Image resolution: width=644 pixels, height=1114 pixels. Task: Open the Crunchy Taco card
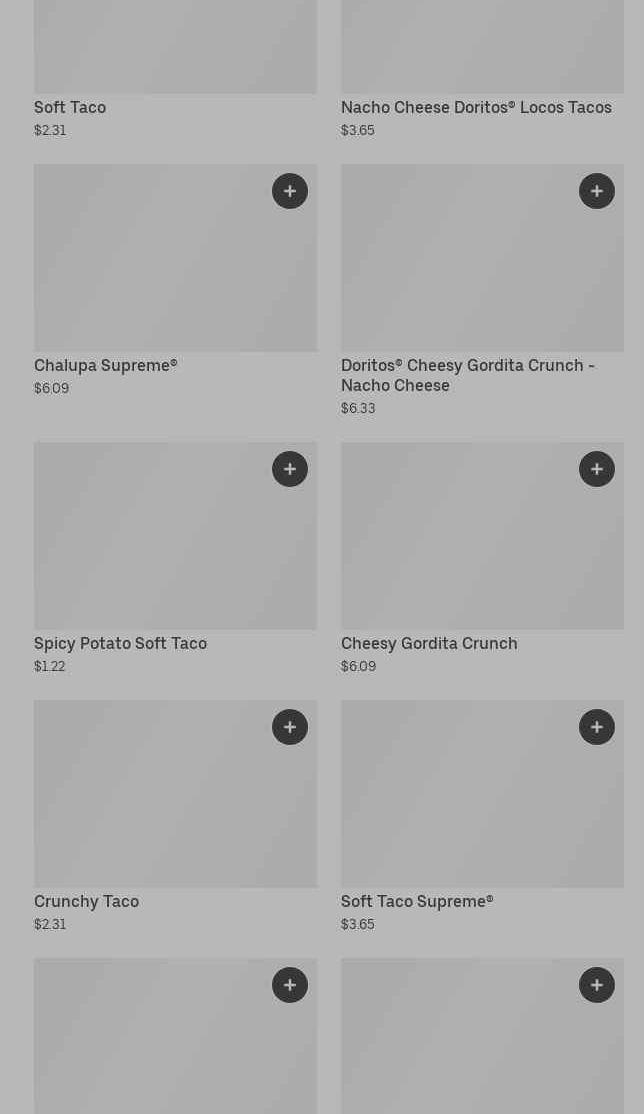point(176,817)
